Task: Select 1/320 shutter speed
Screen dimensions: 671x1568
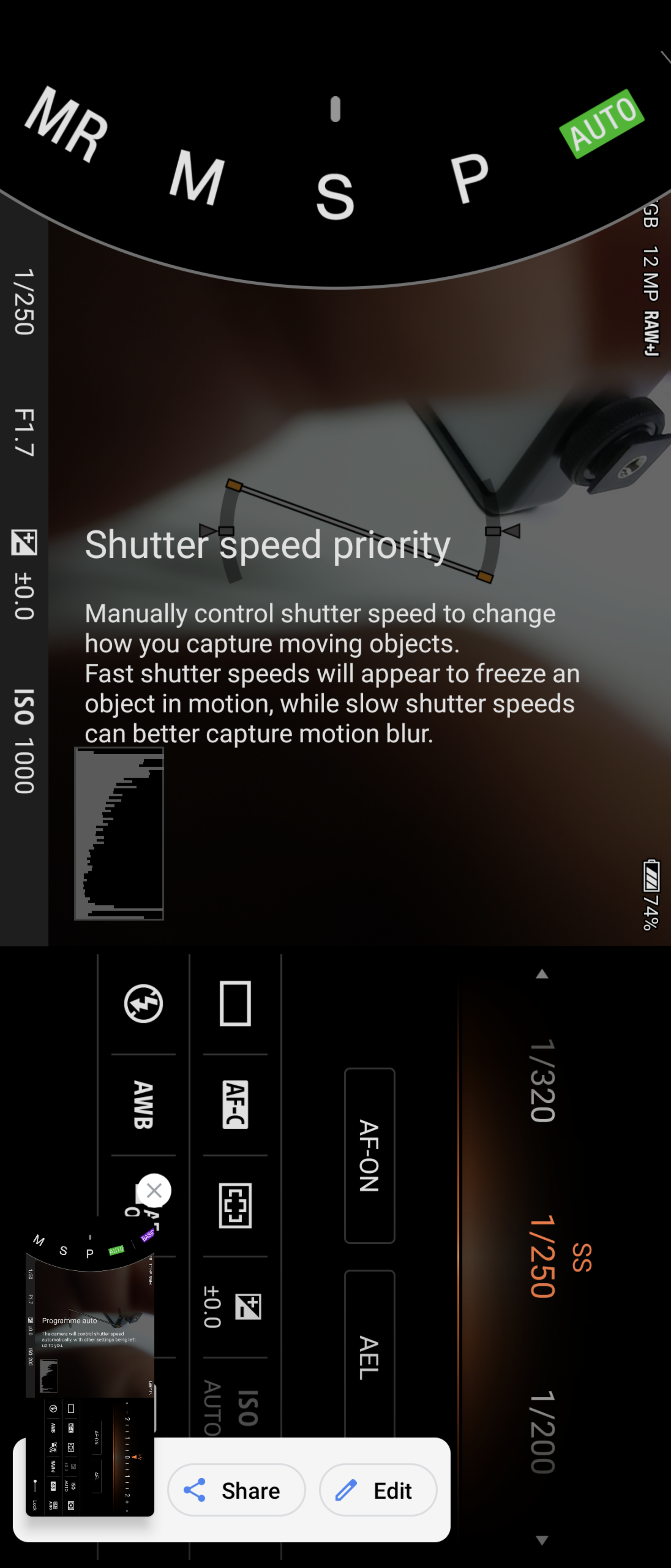Action: 542,1080
